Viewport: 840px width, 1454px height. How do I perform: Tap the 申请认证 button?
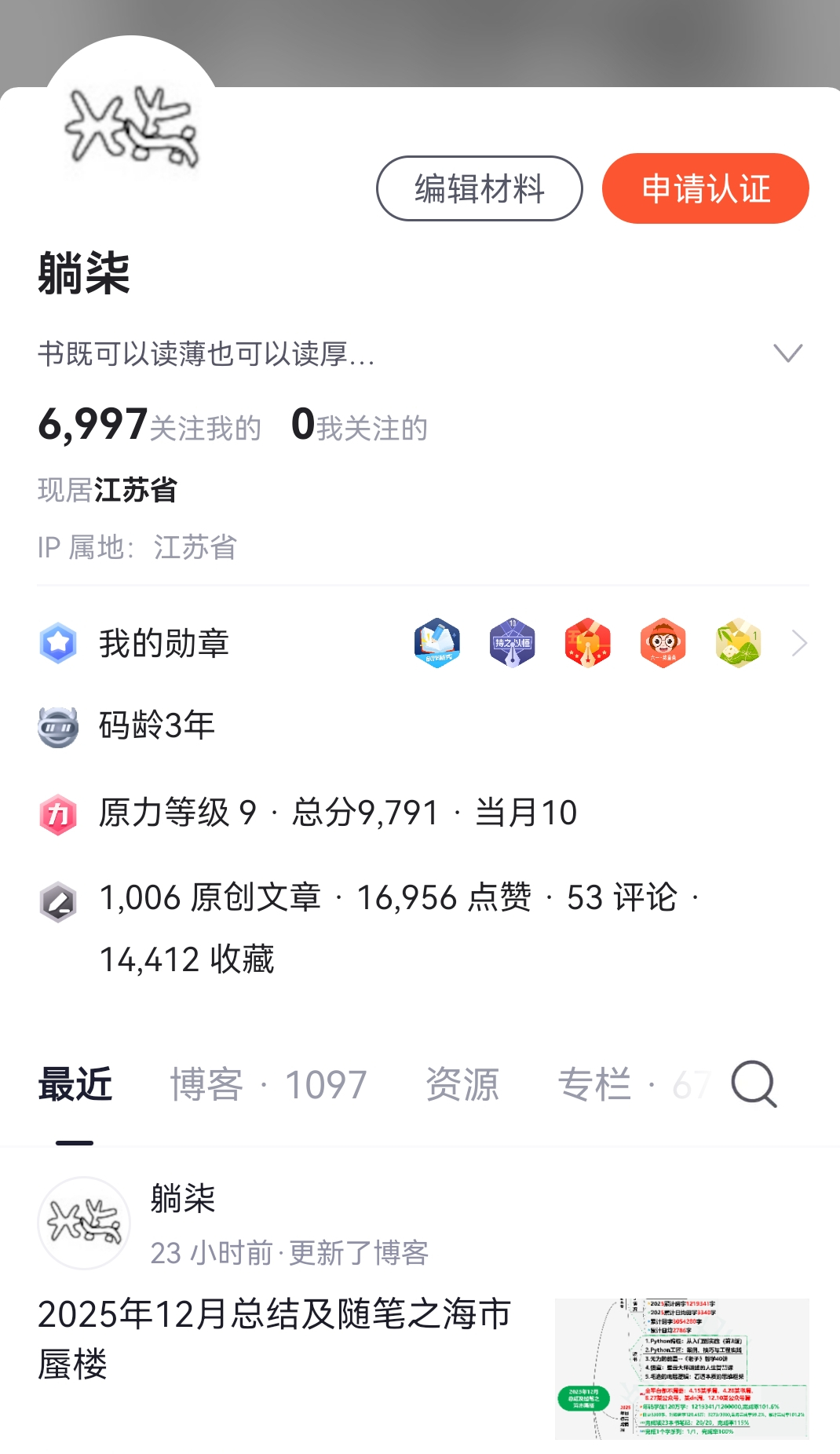click(705, 188)
